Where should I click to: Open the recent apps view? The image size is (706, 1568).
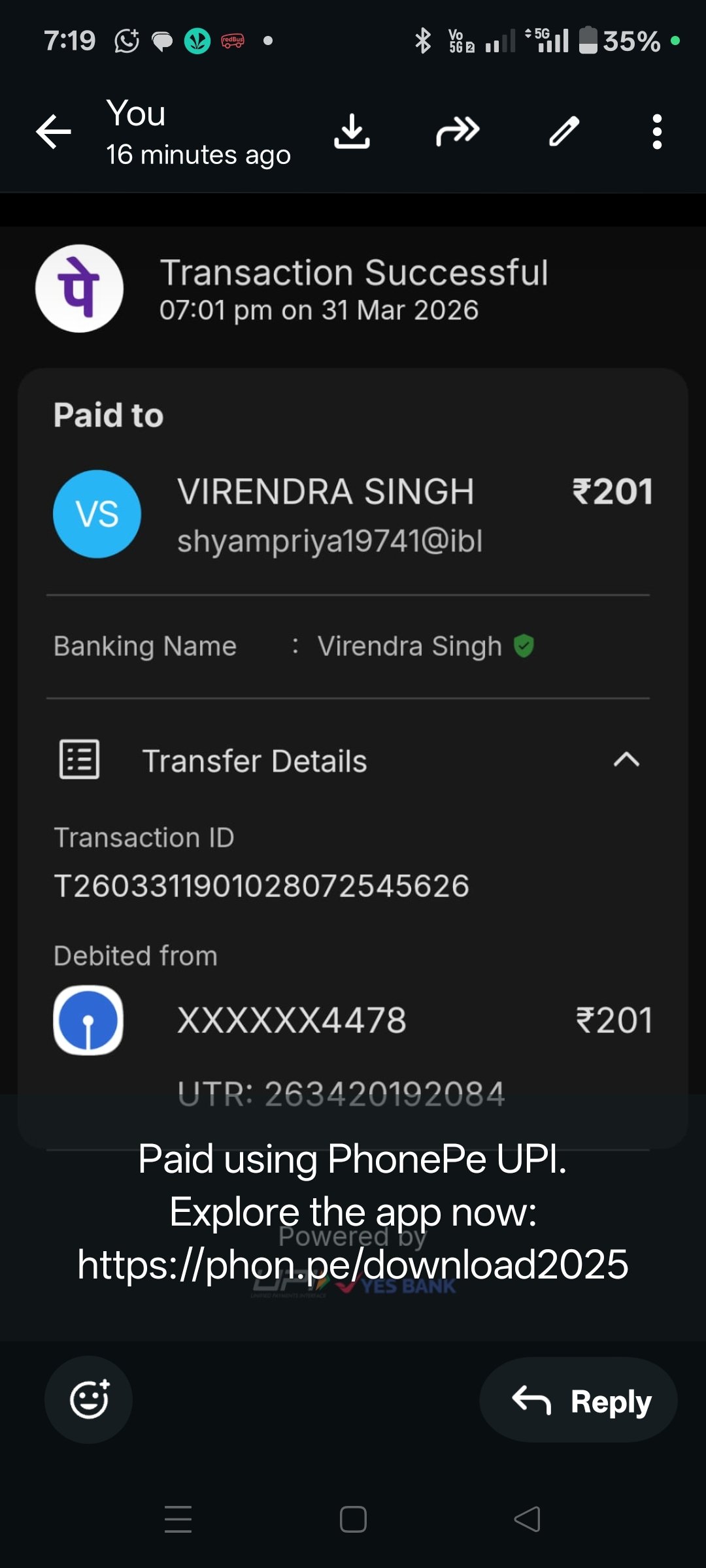tap(178, 1519)
